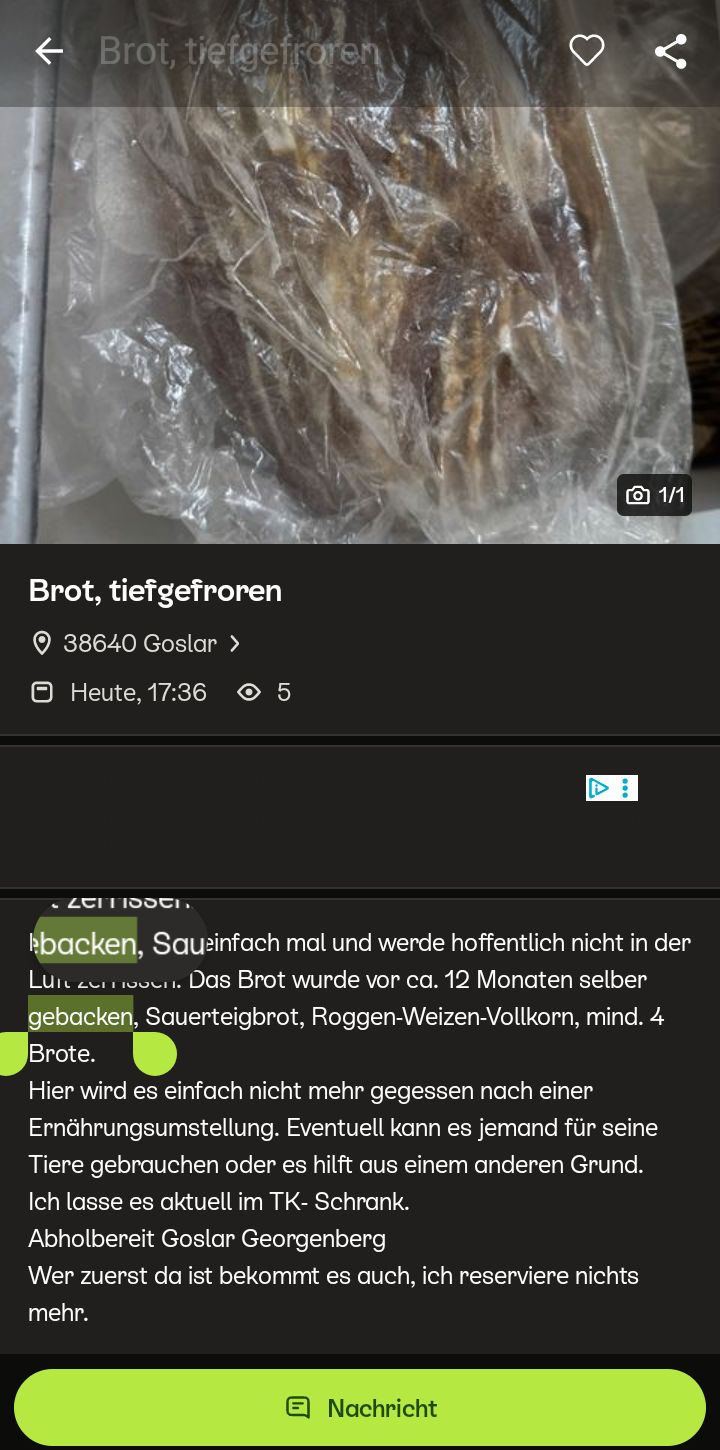Add this listing to favorites with the heart

587,51
